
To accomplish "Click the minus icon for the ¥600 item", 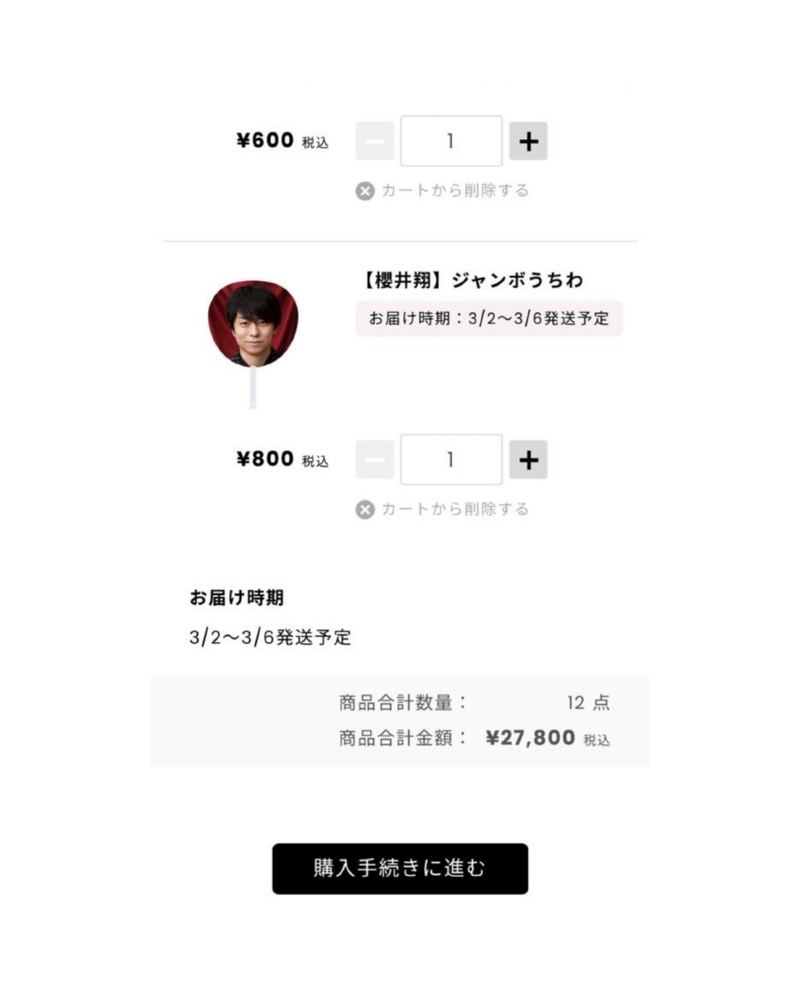I will 374,141.
